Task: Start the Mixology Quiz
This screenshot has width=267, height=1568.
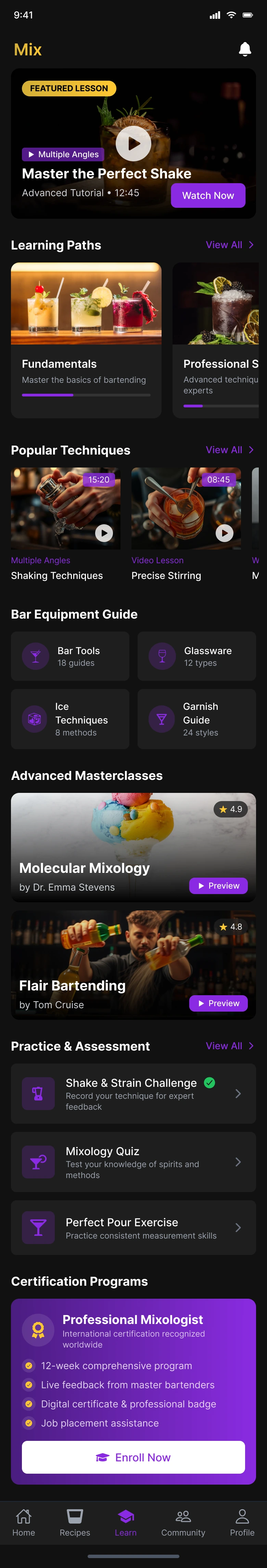Action: pyautogui.click(x=133, y=1162)
